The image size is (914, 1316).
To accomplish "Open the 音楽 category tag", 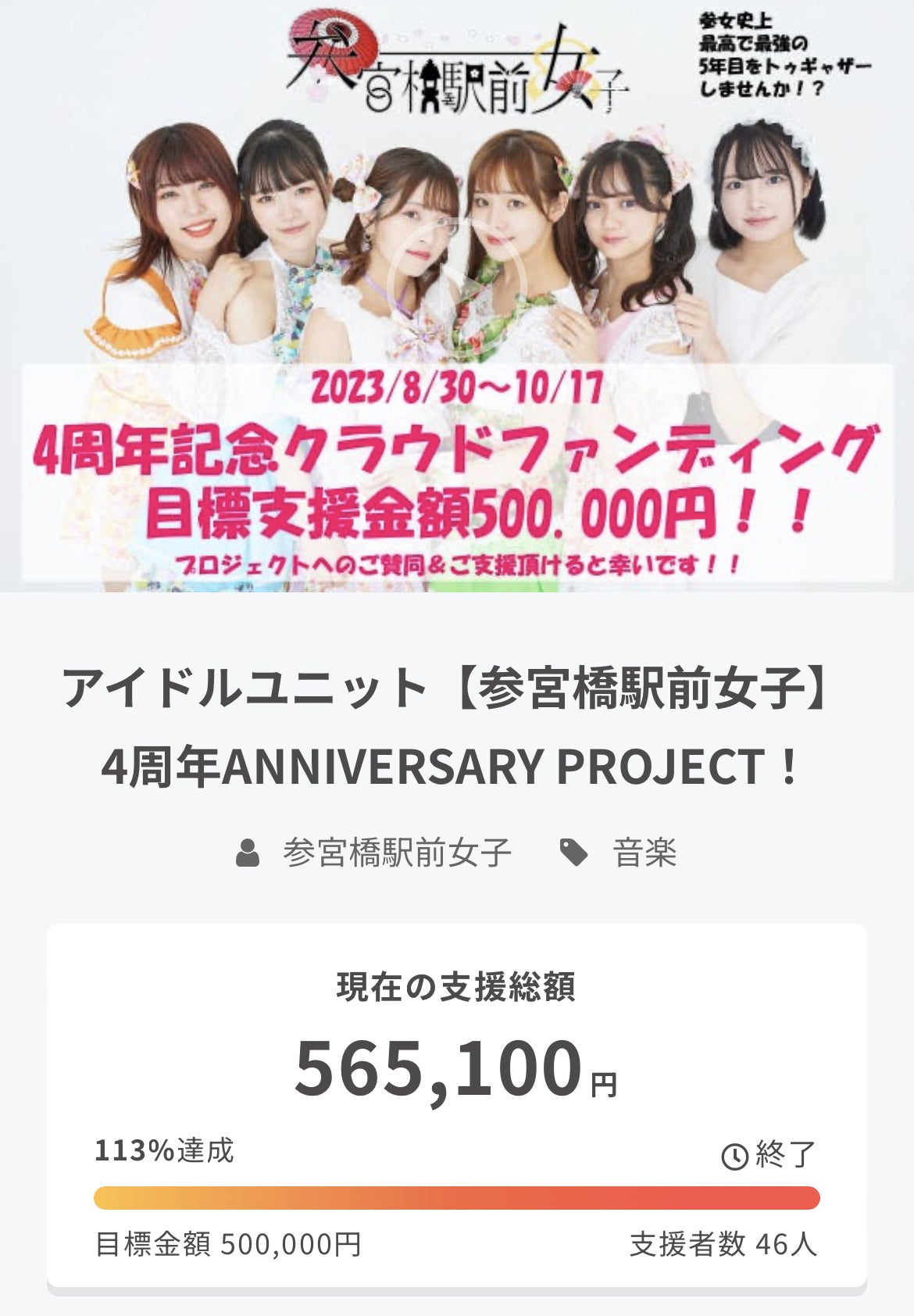I will (644, 853).
